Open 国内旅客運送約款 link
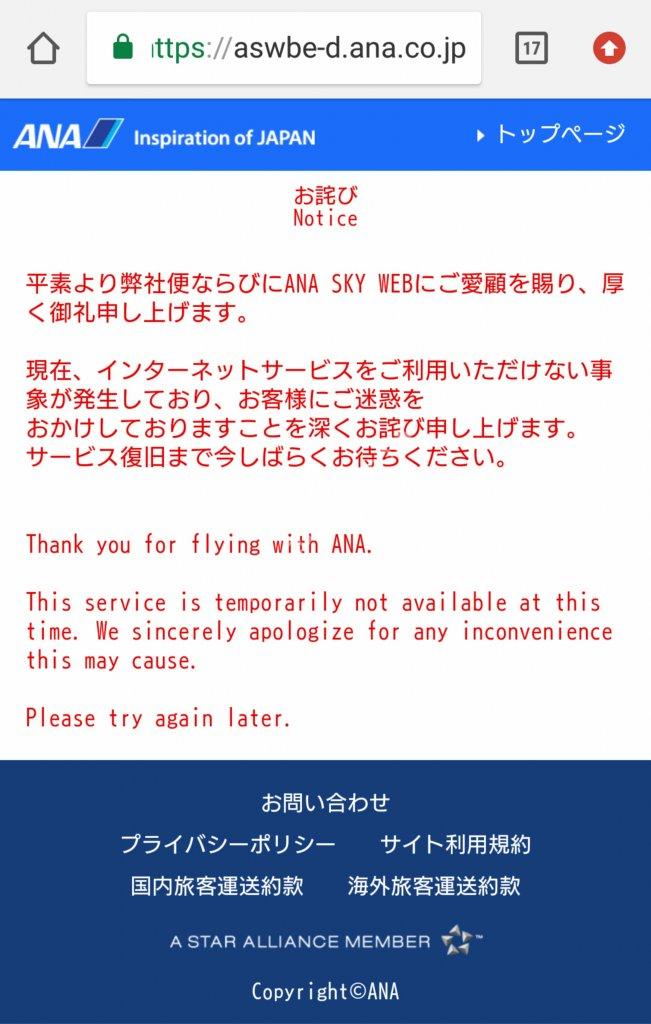Viewport: 651px width, 1024px height. coord(217,886)
